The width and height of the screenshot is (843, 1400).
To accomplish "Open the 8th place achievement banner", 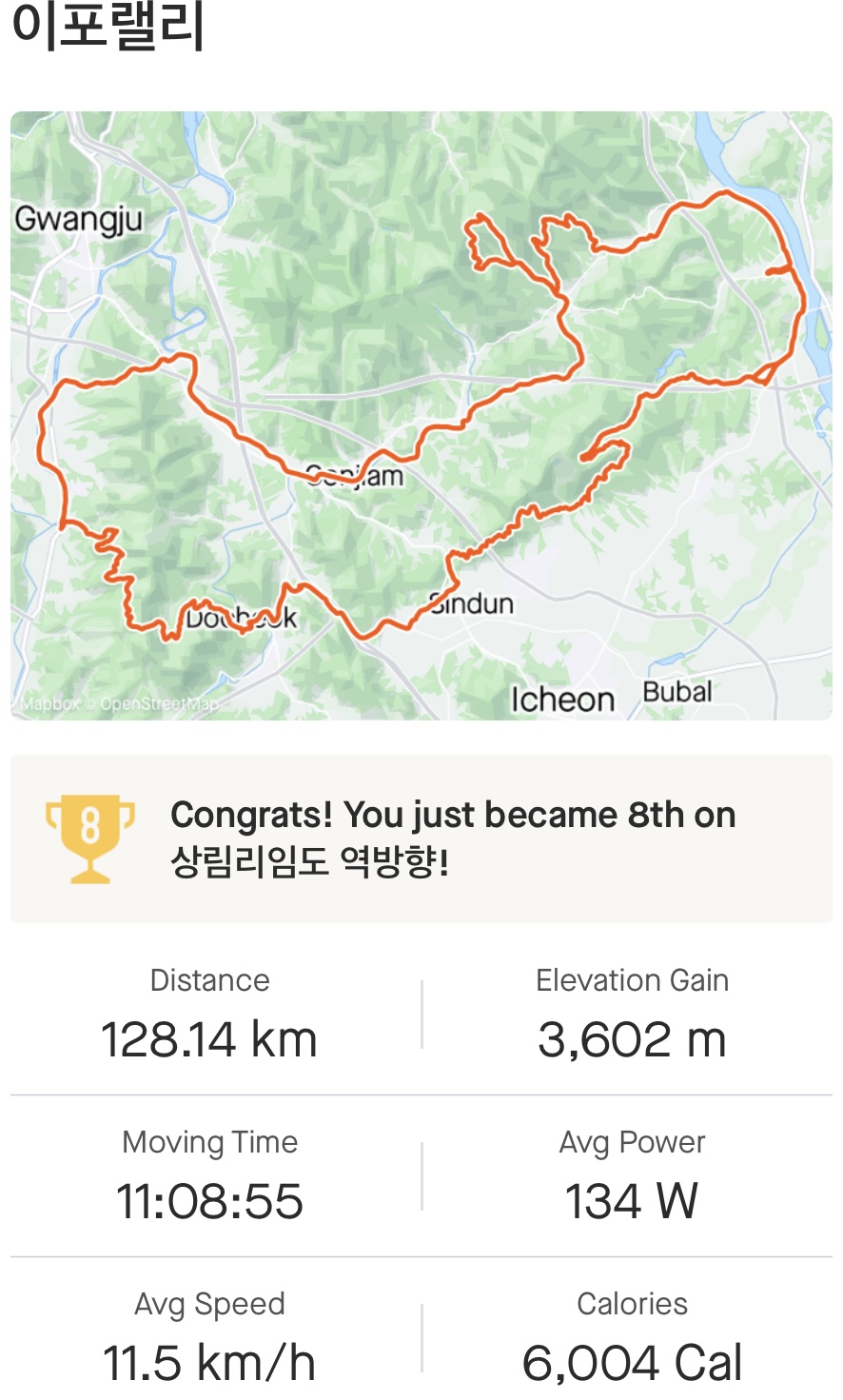I will (x=421, y=838).
